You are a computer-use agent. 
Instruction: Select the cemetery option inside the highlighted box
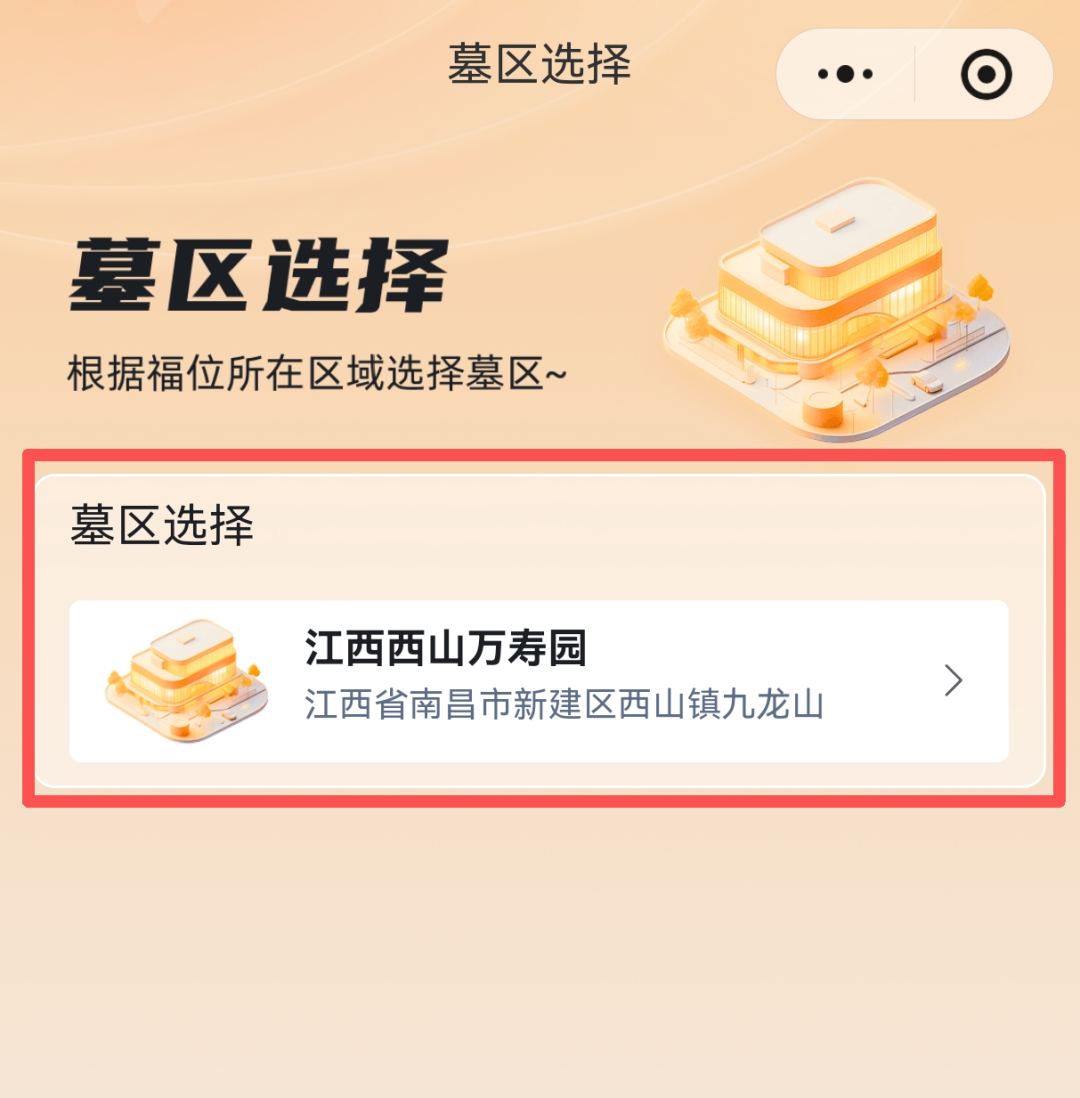540,680
